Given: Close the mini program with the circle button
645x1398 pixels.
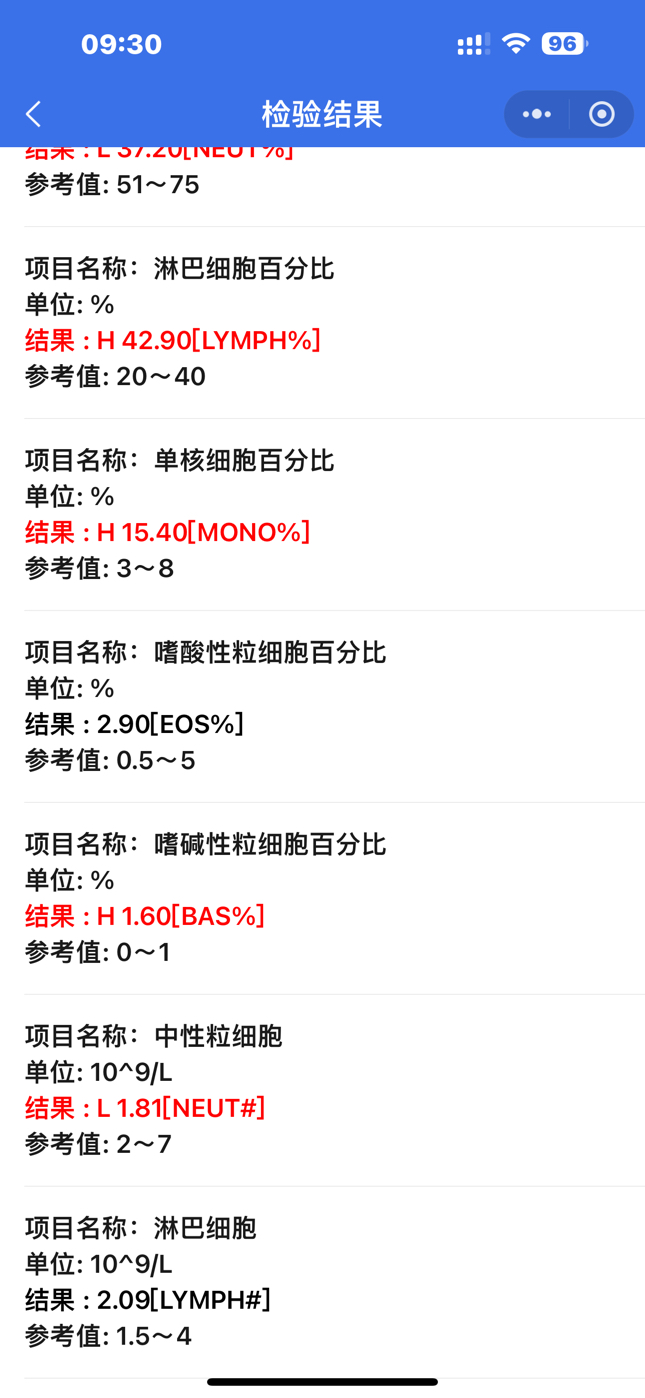Looking at the screenshot, I should (602, 114).
